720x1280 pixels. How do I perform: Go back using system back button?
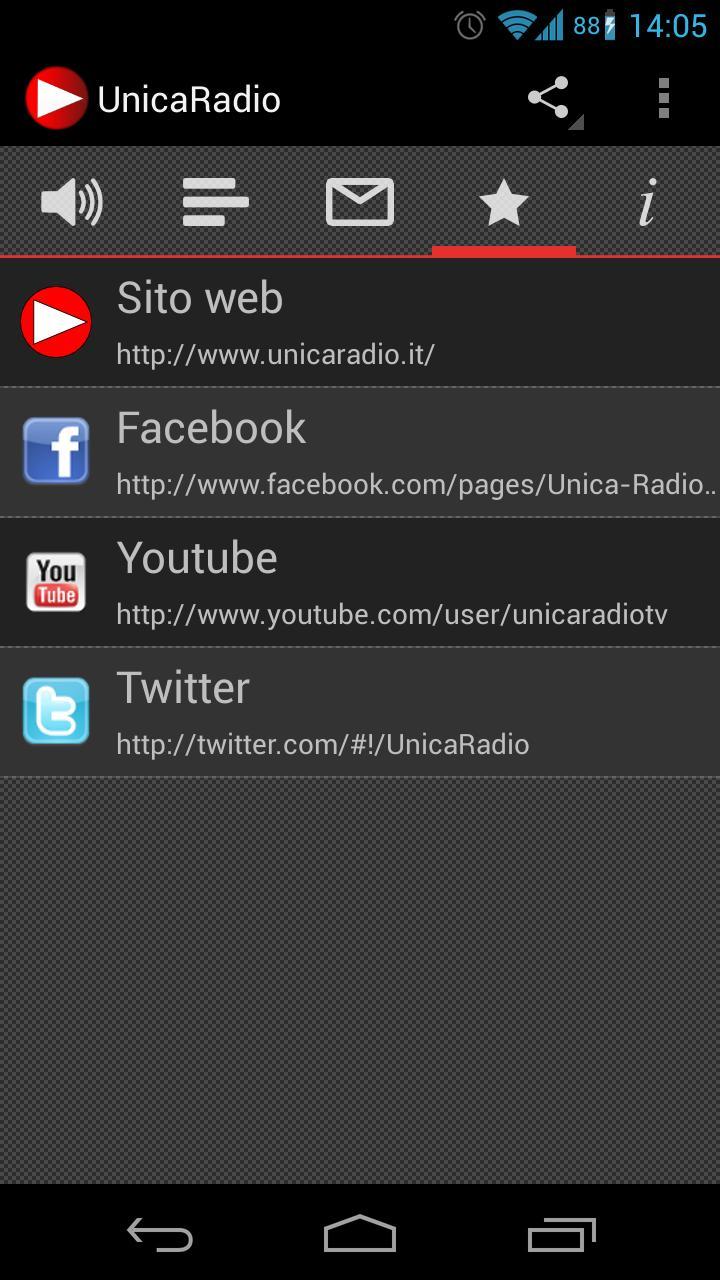(x=160, y=1234)
